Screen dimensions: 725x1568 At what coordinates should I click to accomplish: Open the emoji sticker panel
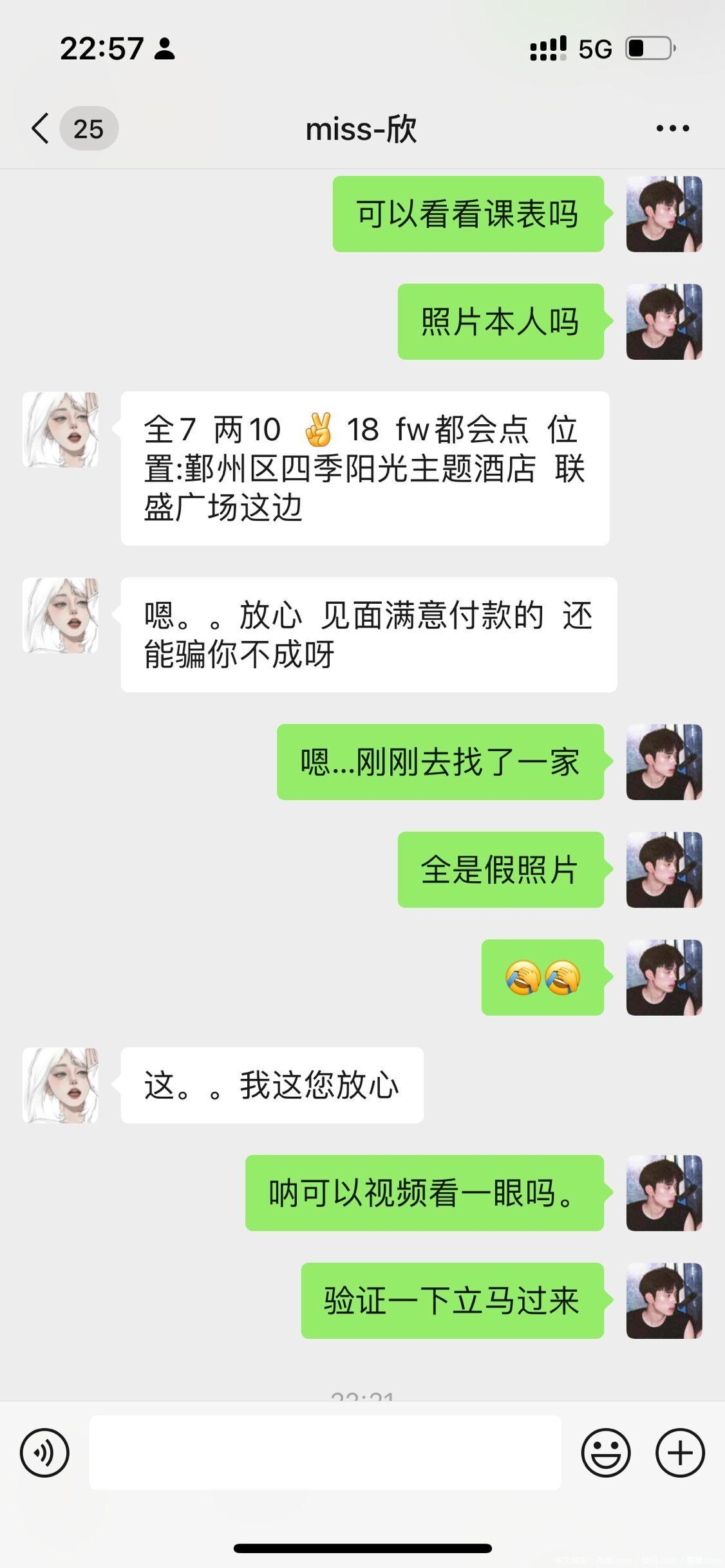(605, 1453)
